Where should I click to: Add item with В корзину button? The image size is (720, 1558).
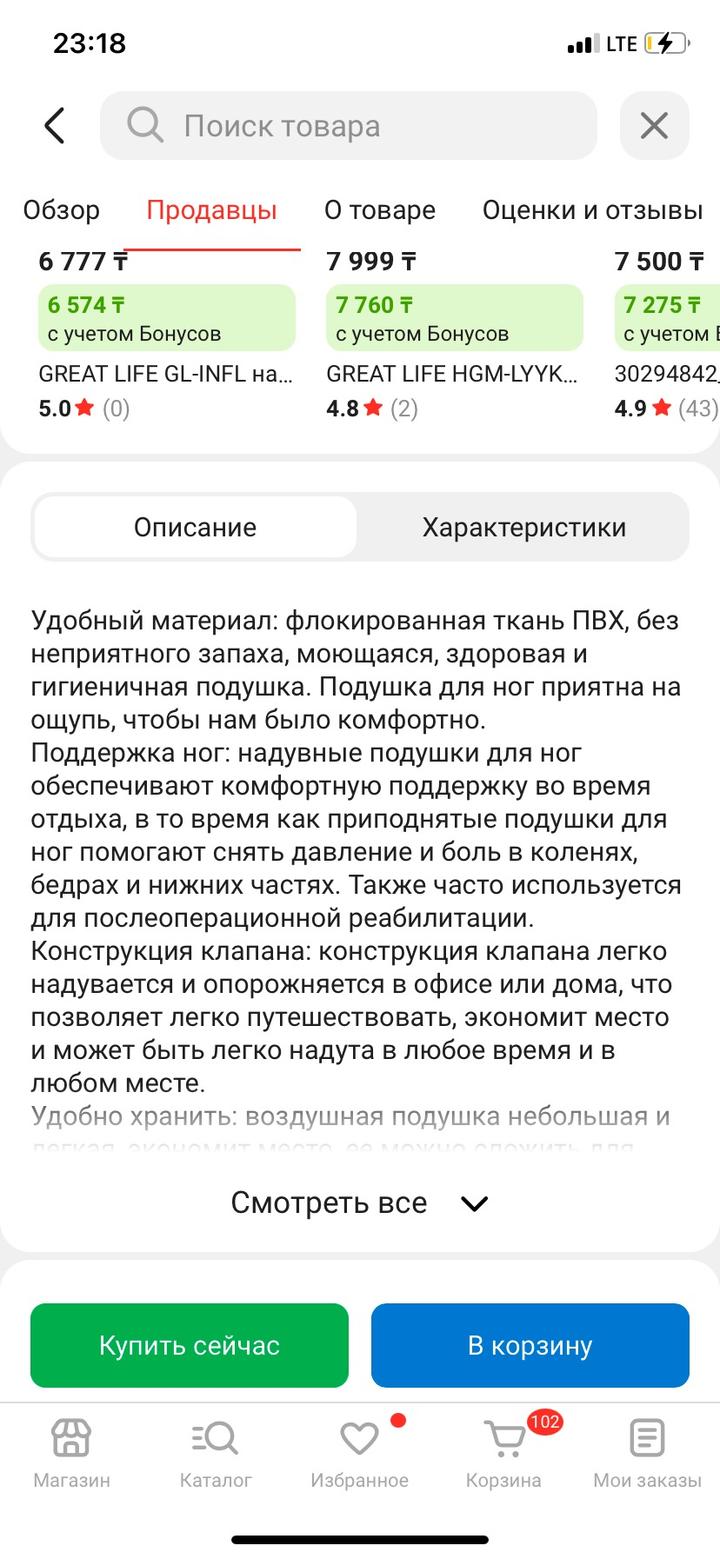[x=530, y=1345]
